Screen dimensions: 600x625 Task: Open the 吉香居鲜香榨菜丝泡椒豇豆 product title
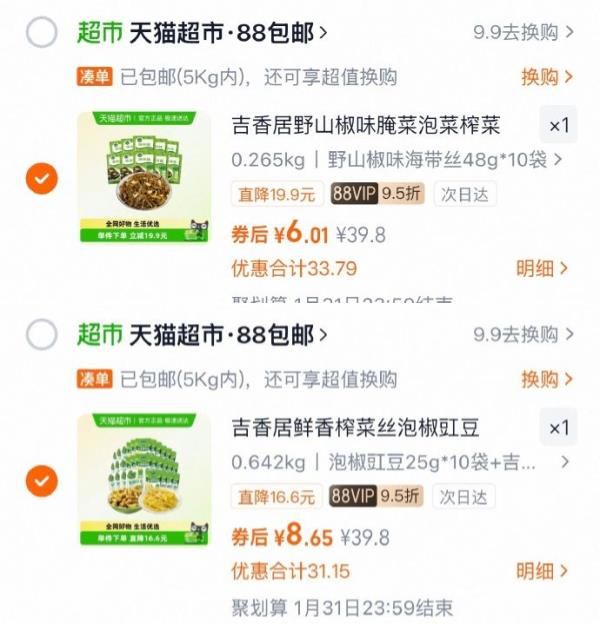pos(355,429)
